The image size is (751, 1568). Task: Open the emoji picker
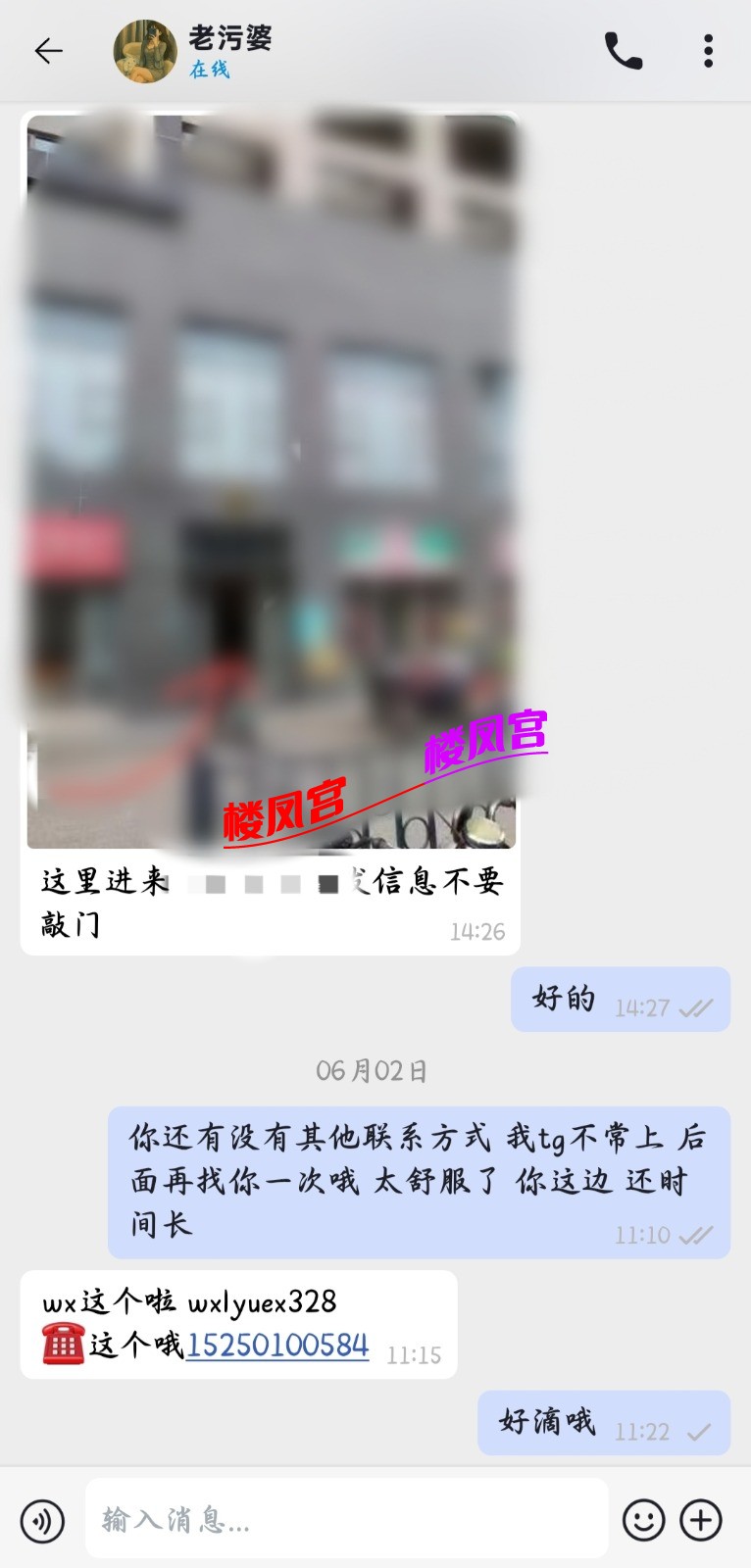tap(643, 1520)
